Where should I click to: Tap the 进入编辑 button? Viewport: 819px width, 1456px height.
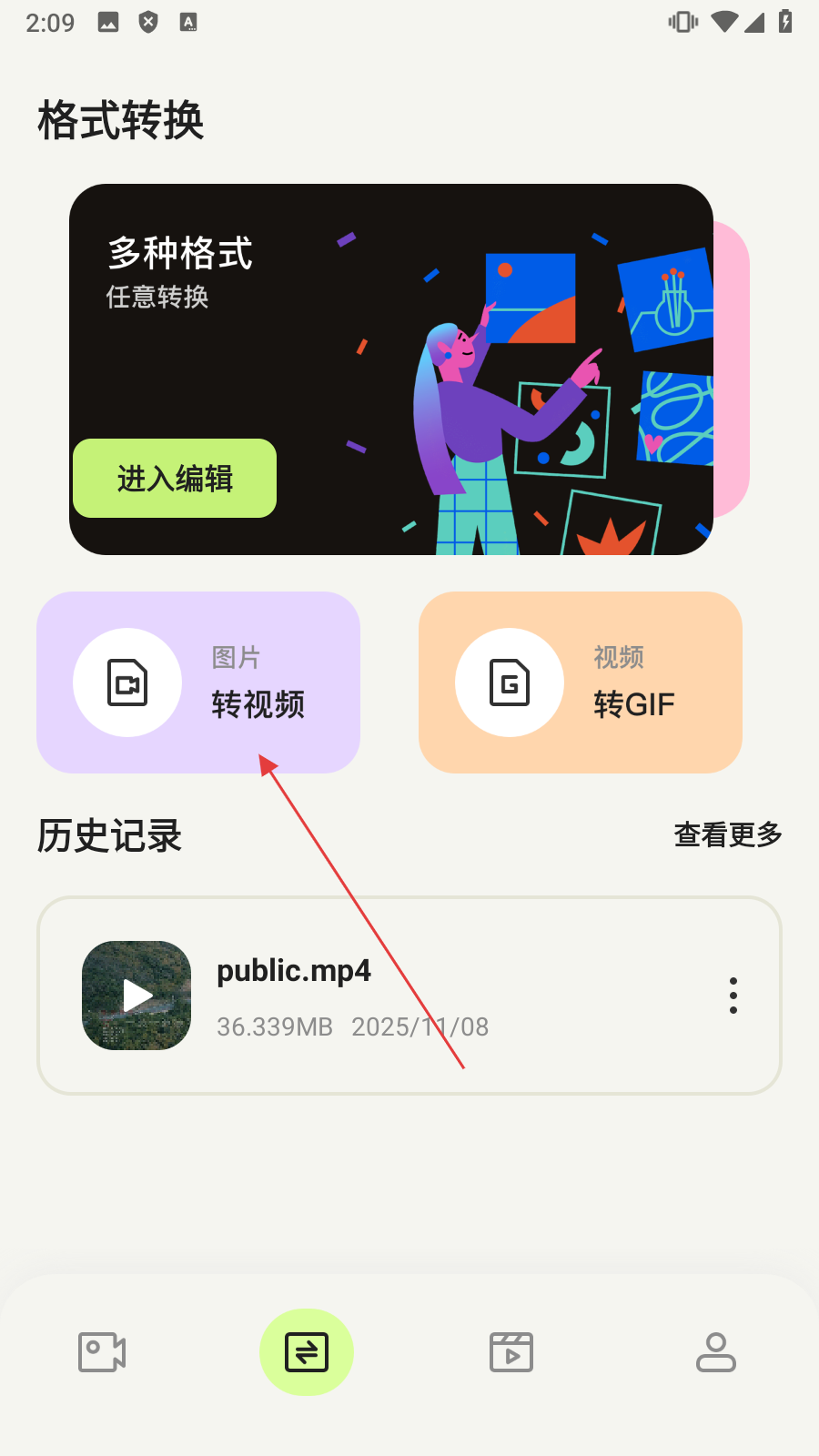click(175, 479)
